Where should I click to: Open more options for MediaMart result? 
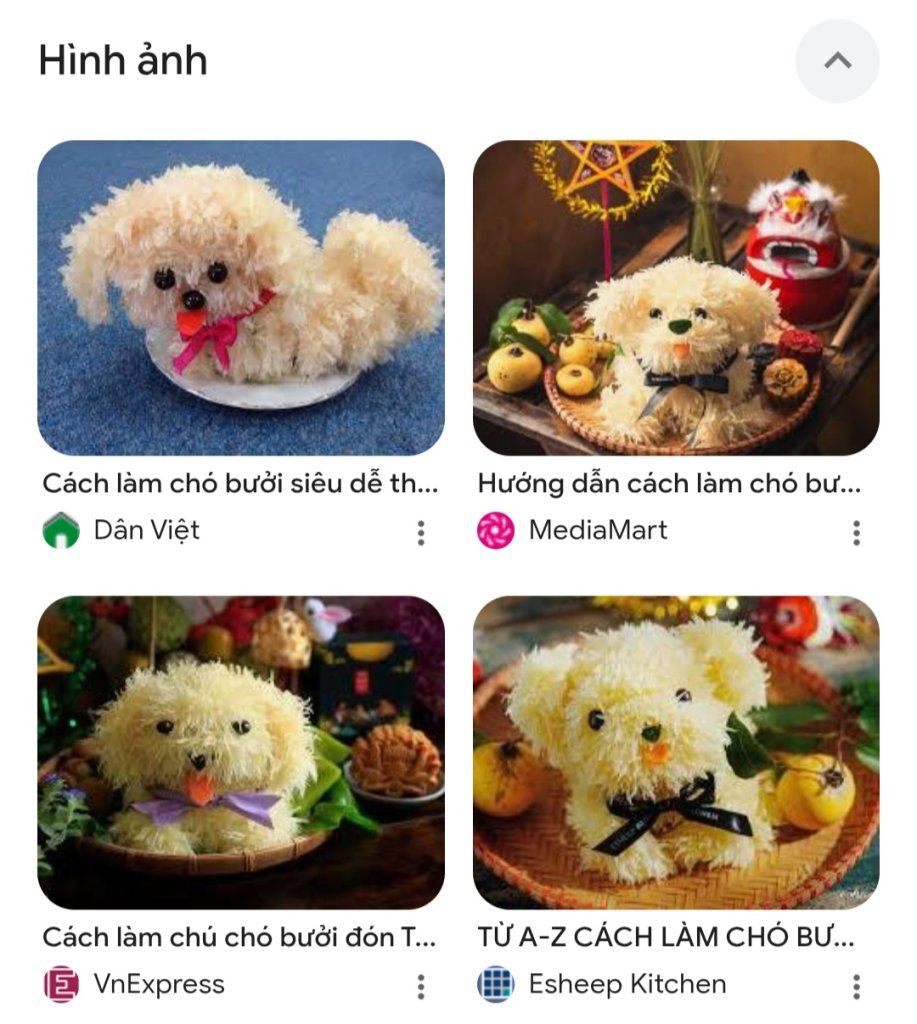[856, 533]
